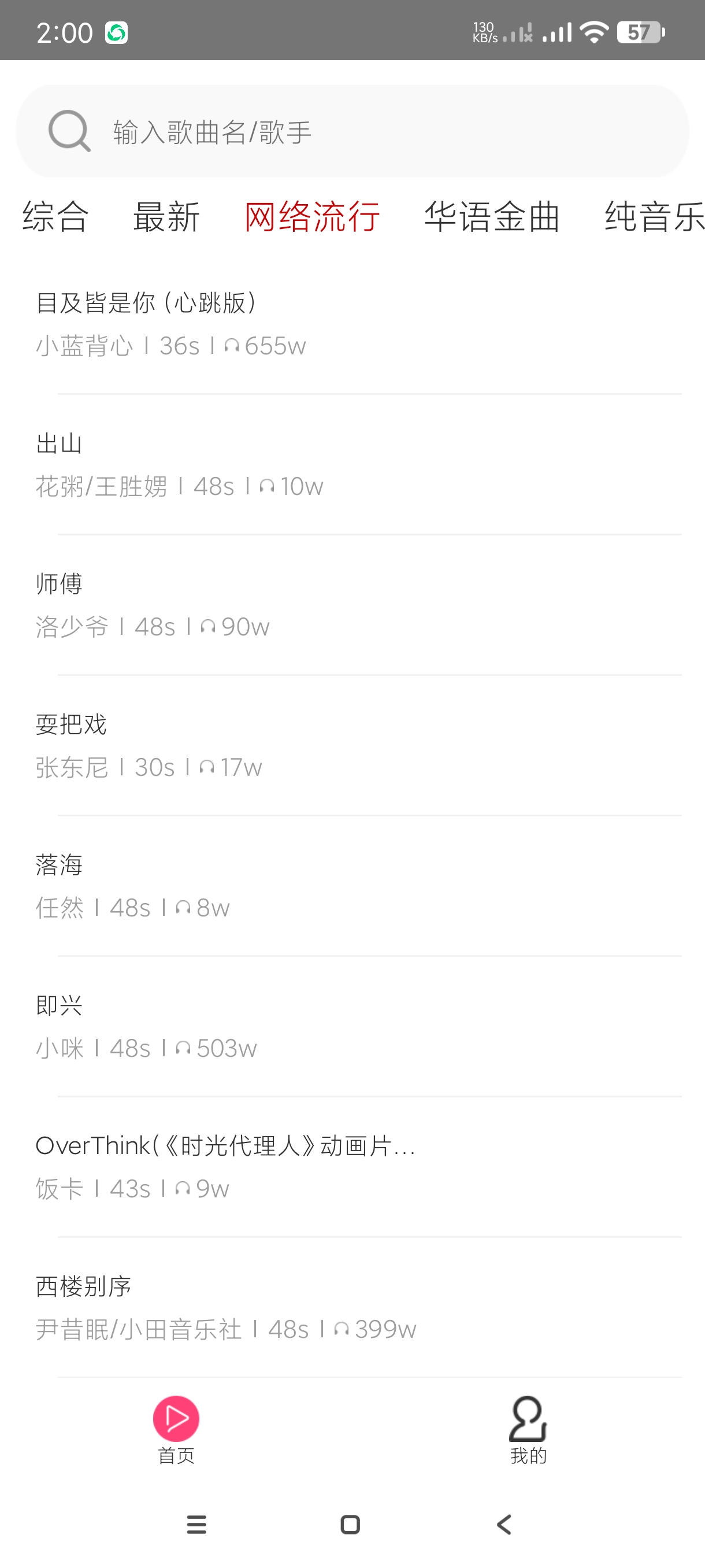Choose the song 西楼别序
This screenshot has width=705, height=1568.
pyautogui.click(x=353, y=1307)
